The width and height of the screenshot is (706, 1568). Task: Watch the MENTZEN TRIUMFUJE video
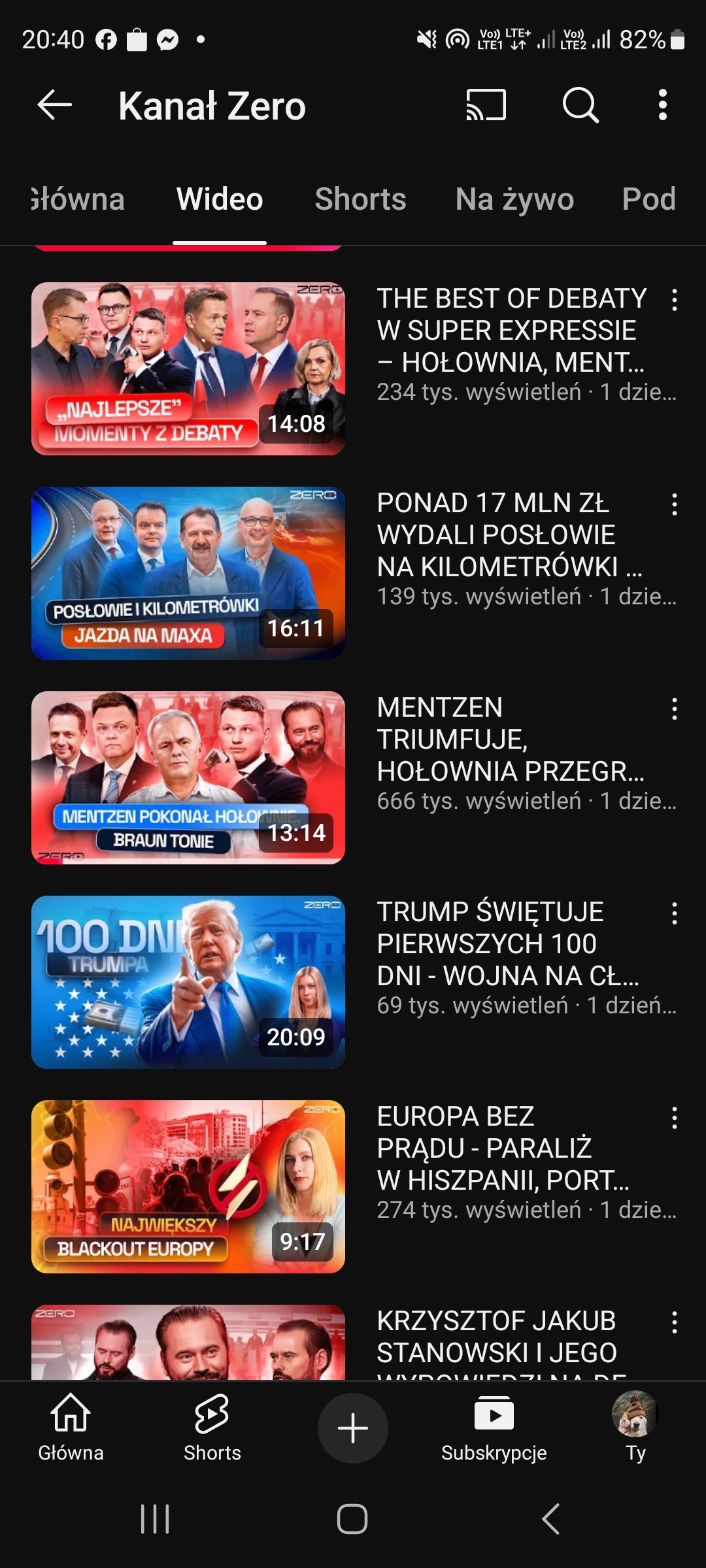click(x=188, y=777)
